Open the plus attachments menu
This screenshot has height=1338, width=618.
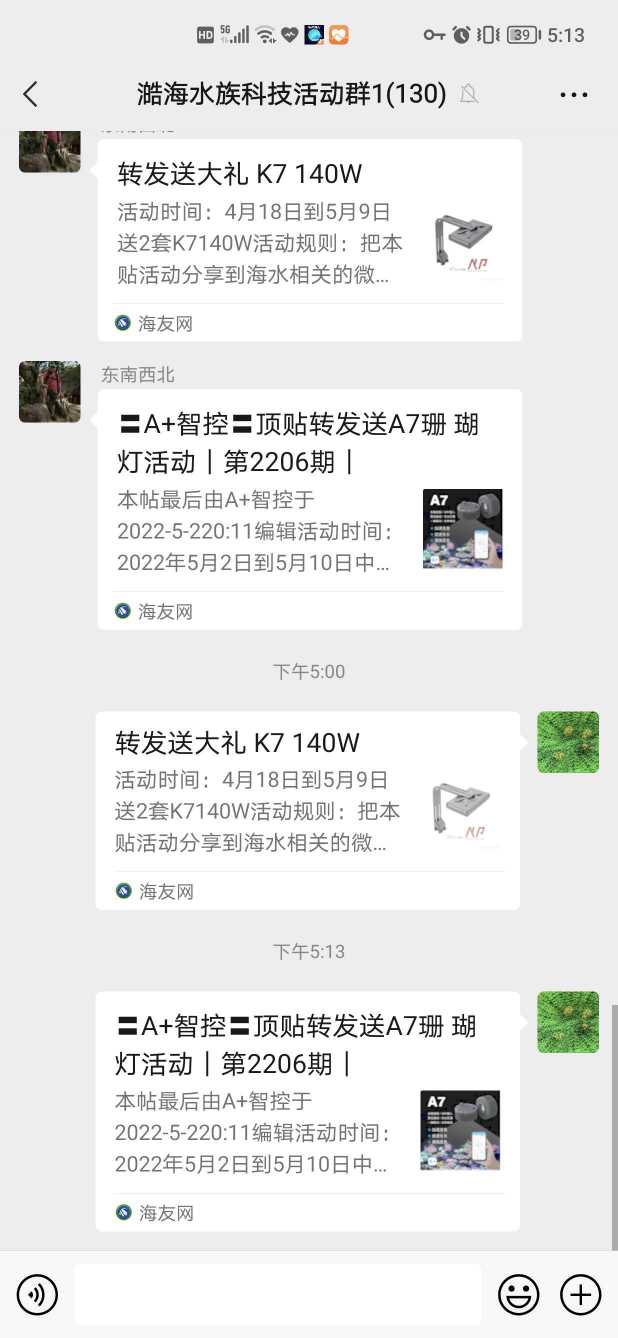point(580,1295)
